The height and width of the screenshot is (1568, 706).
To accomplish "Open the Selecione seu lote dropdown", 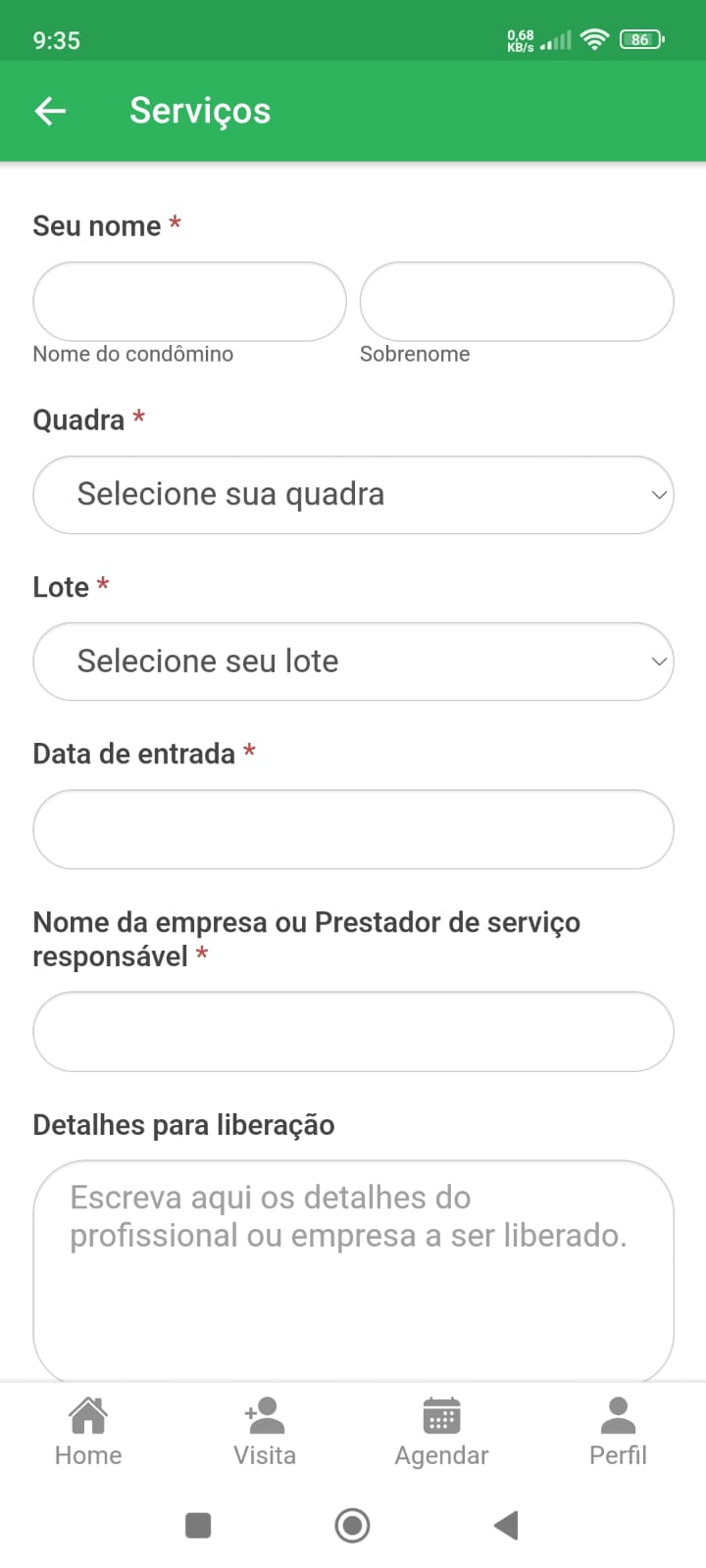I will (353, 661).
